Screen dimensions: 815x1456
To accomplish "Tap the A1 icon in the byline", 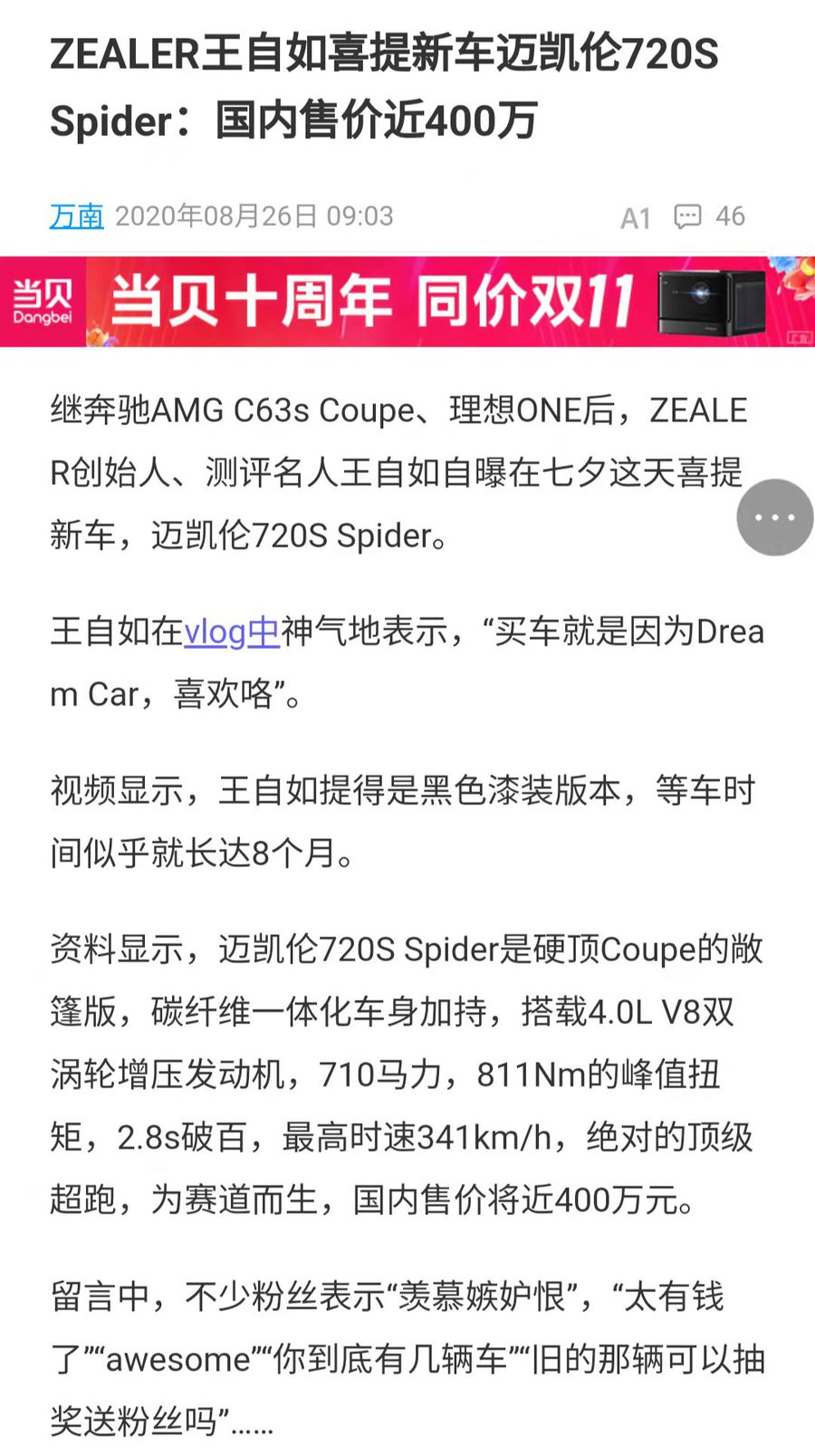I will click(636, 218).
